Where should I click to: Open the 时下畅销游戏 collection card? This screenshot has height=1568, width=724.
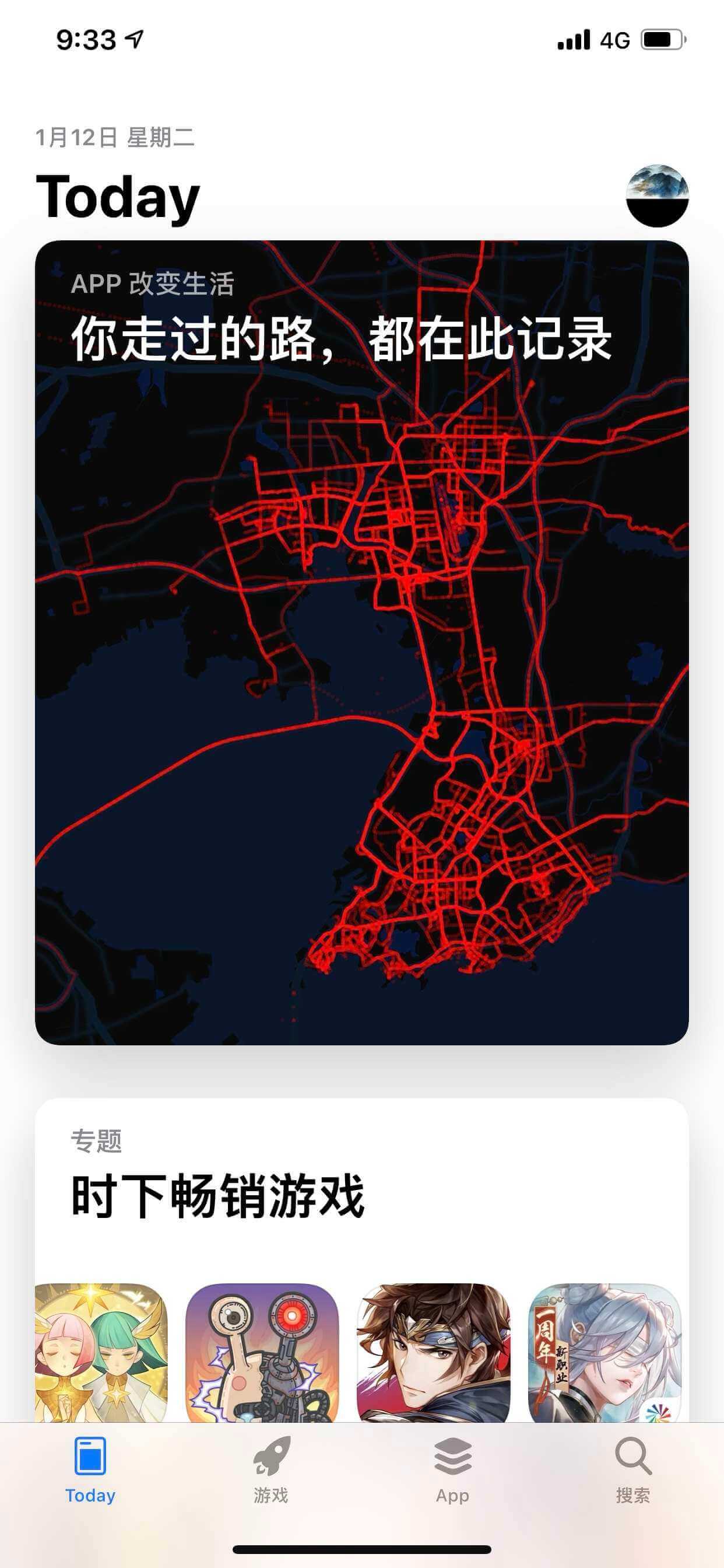pos(361,1196)
